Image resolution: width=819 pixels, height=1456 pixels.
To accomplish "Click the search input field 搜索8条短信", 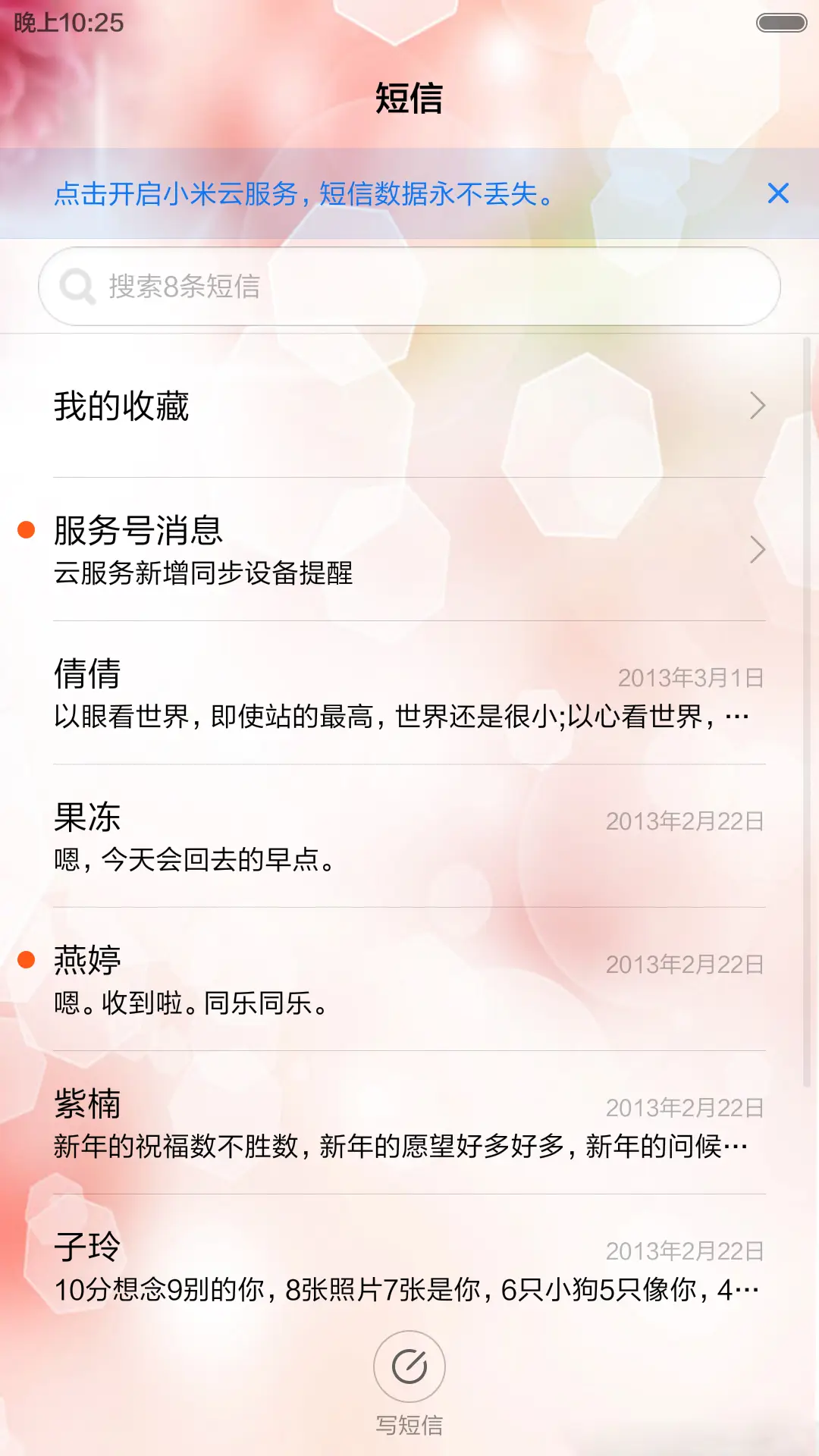I will click(x=409, y=287).
